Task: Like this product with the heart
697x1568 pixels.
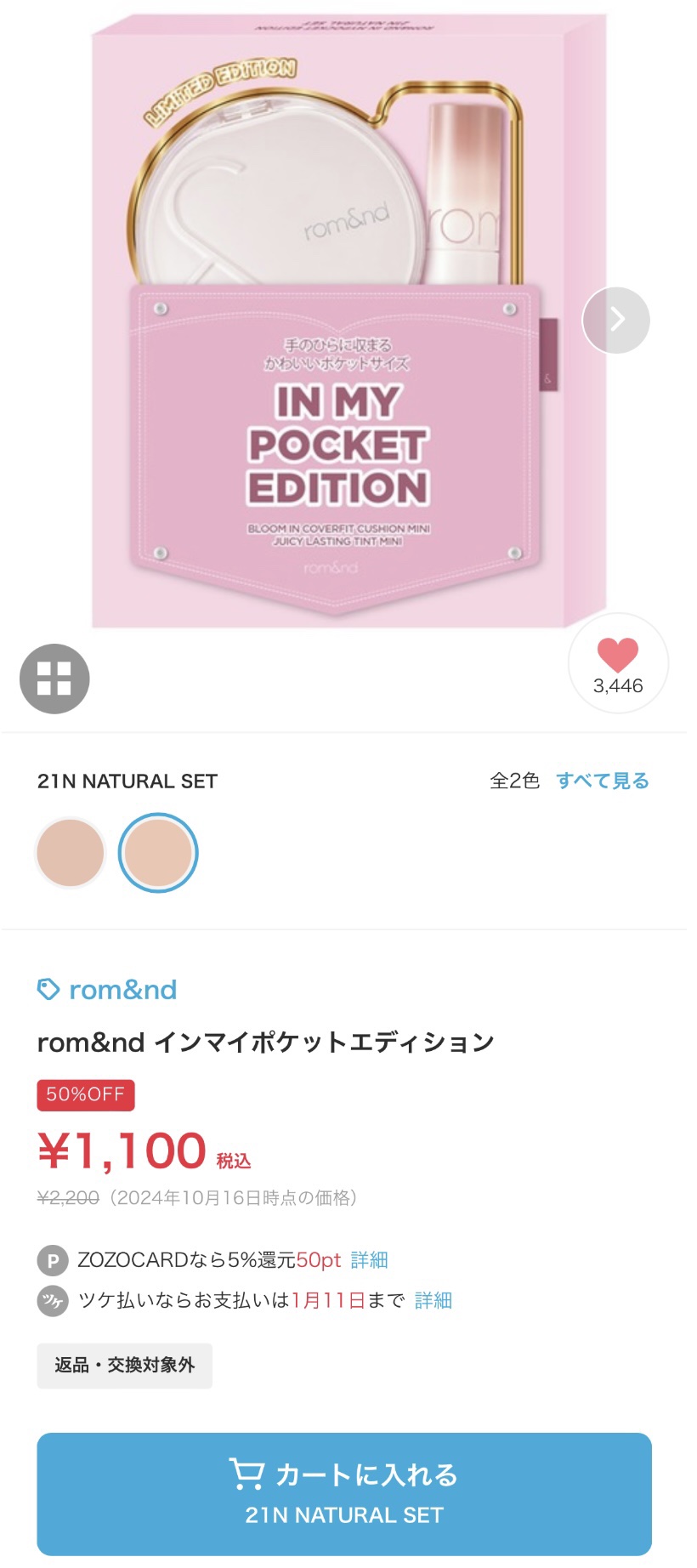Action: [x=618, y=663]
